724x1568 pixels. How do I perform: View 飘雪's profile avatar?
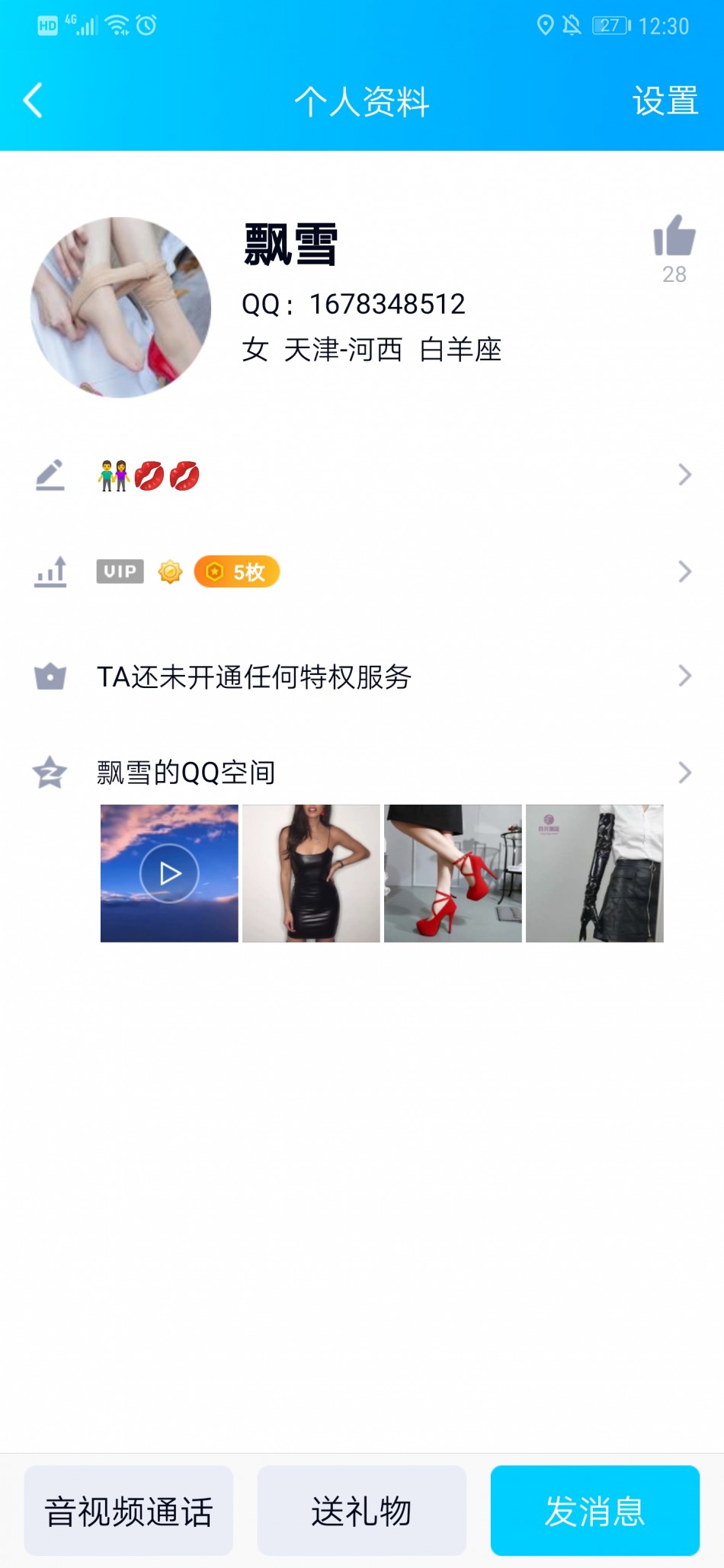[120, 307]
